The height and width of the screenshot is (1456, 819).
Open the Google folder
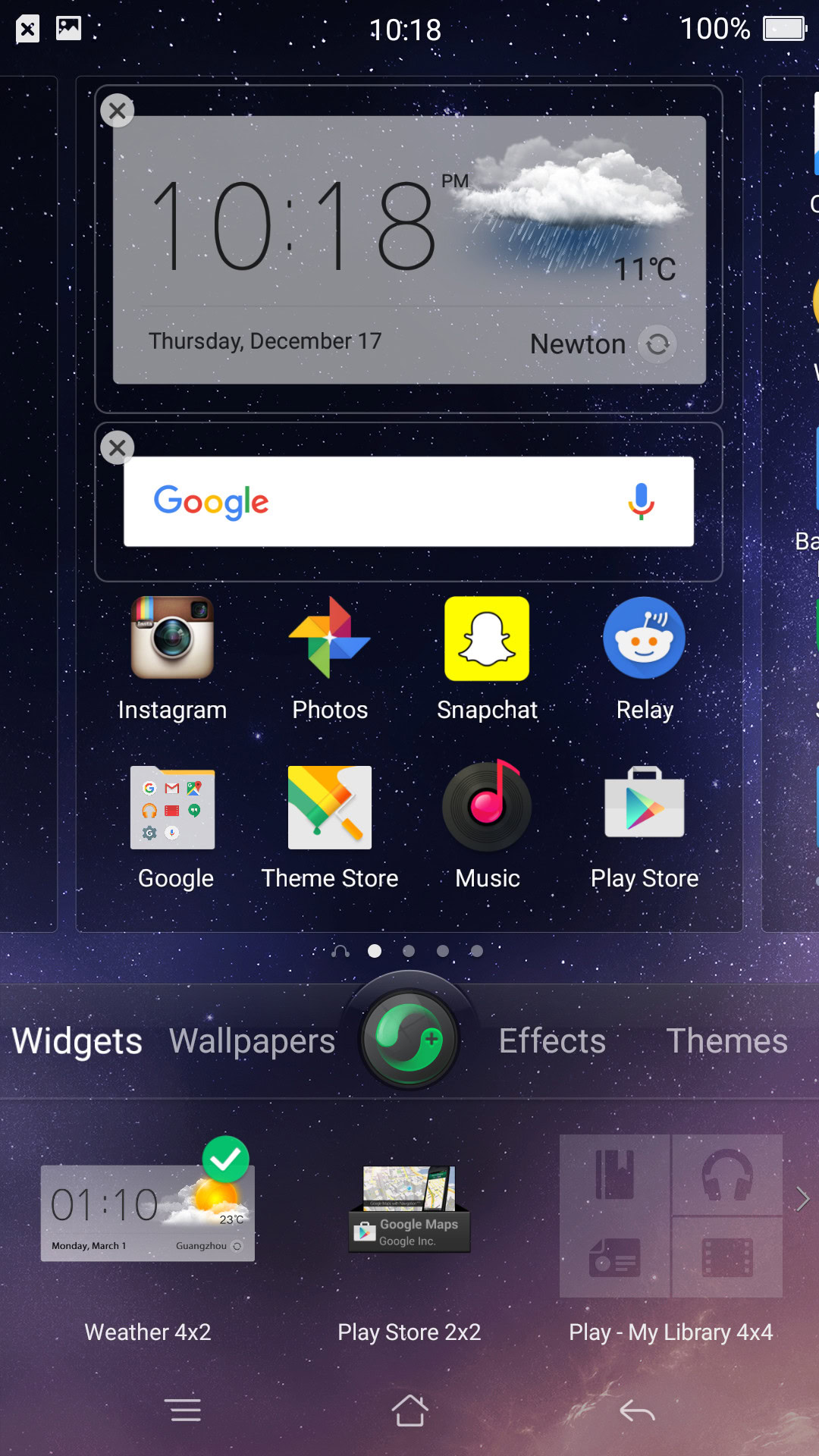tap(173, 808)
